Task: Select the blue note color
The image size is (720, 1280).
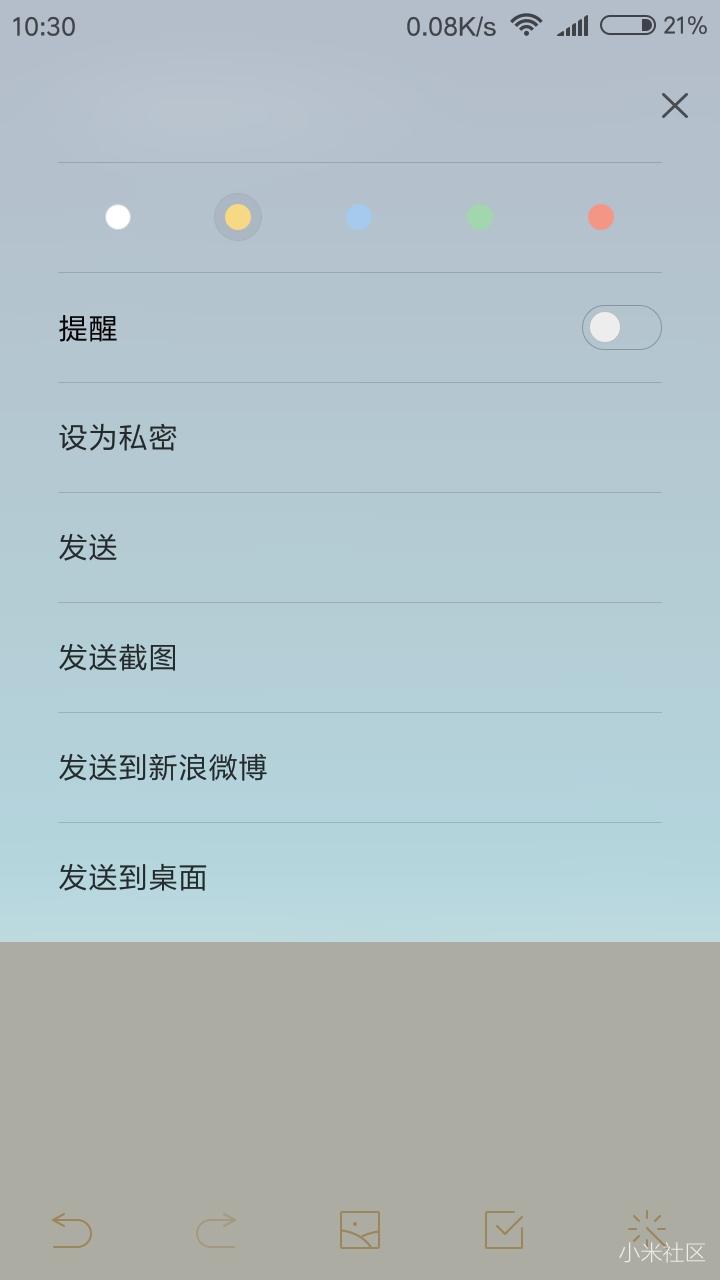Action: click(x=359, y=217)
